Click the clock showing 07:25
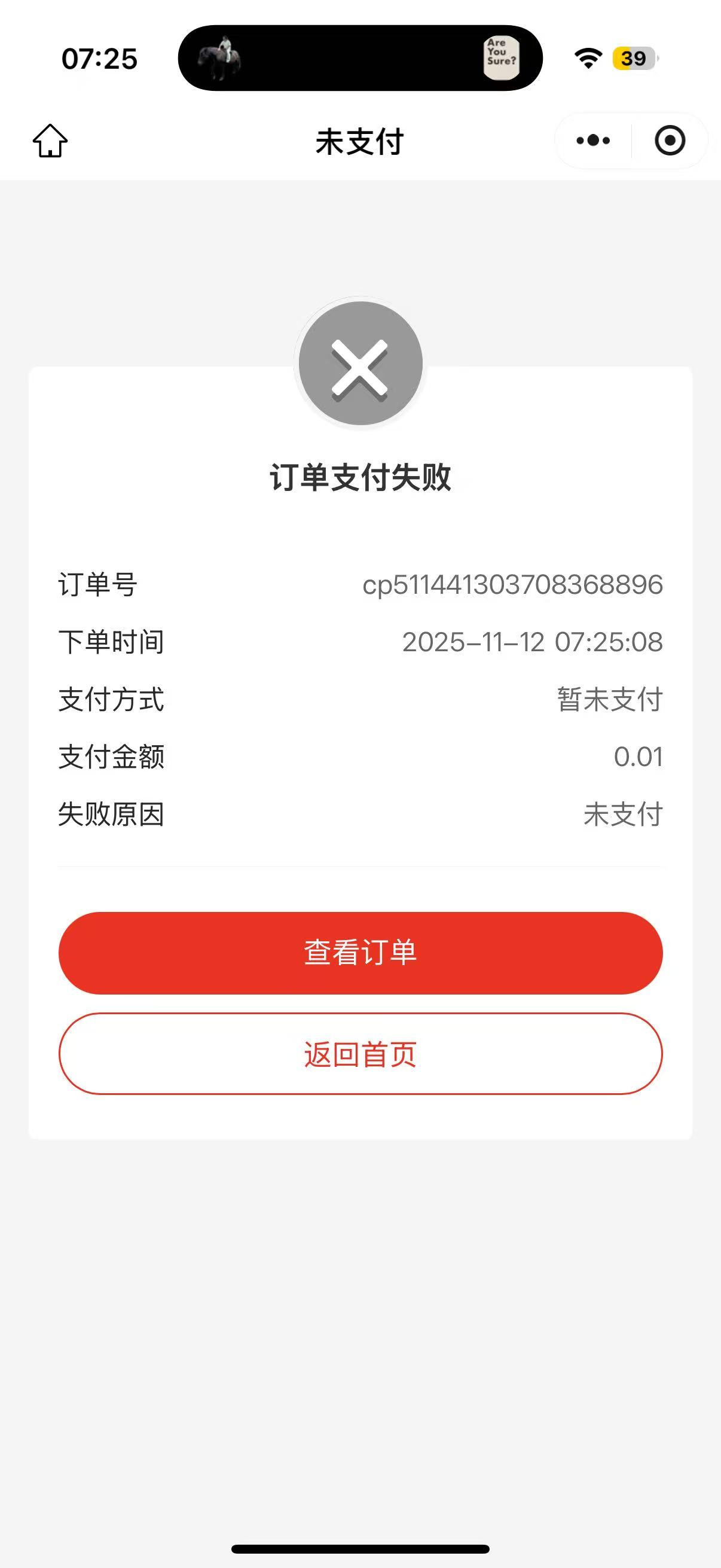 tap(100, 58)
